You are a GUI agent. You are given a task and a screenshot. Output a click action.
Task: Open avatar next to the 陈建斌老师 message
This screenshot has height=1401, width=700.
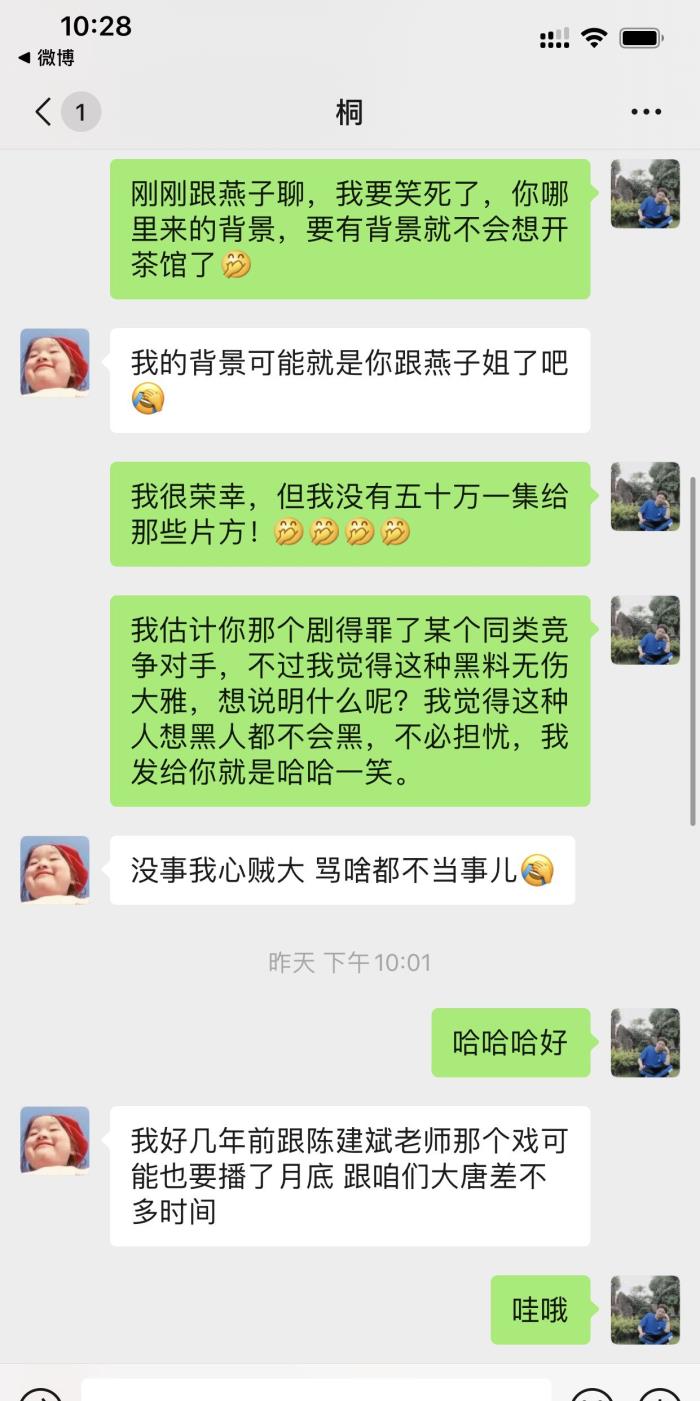tap(55, 1139)
